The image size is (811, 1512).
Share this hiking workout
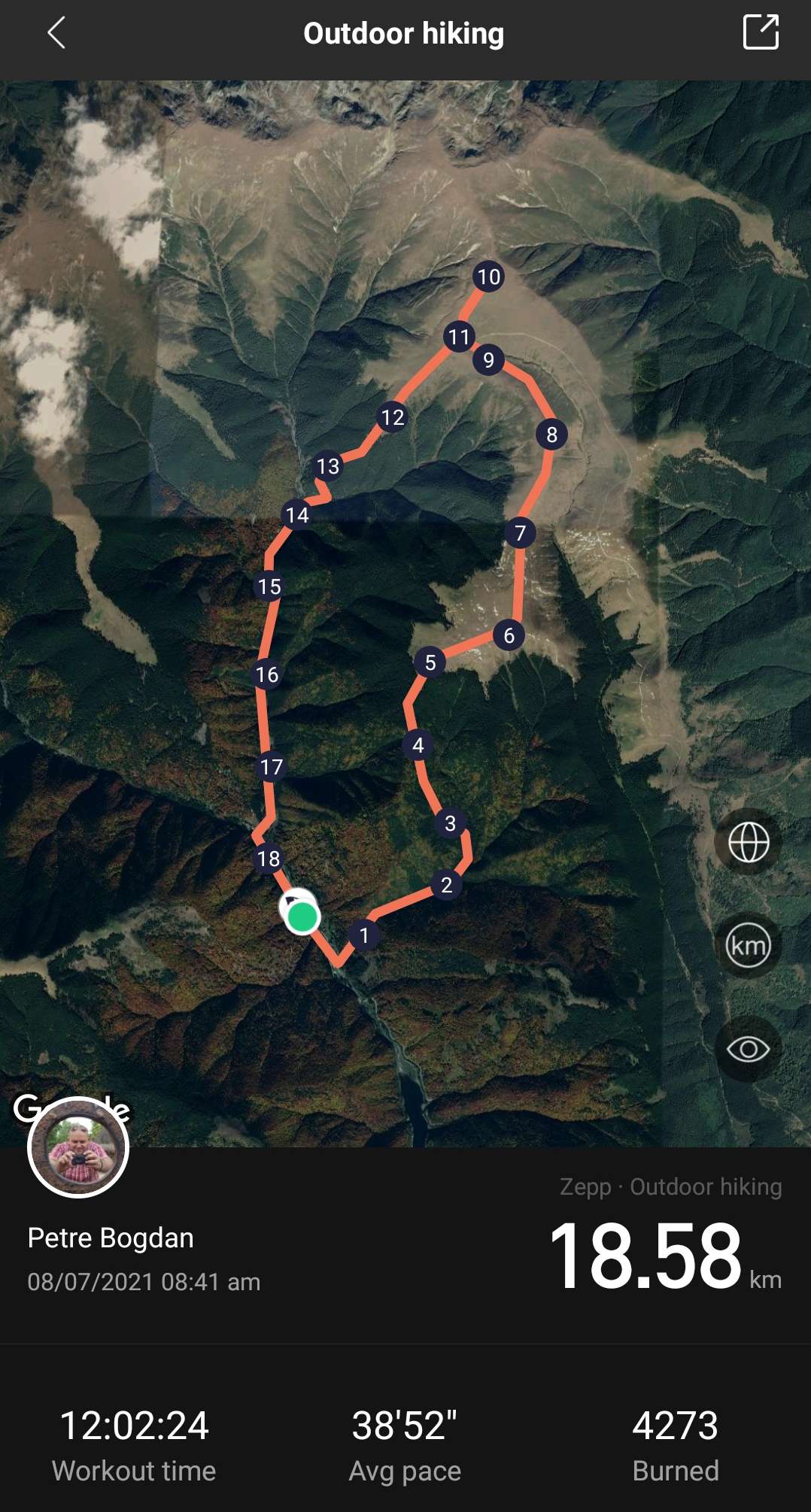(760, 32)
